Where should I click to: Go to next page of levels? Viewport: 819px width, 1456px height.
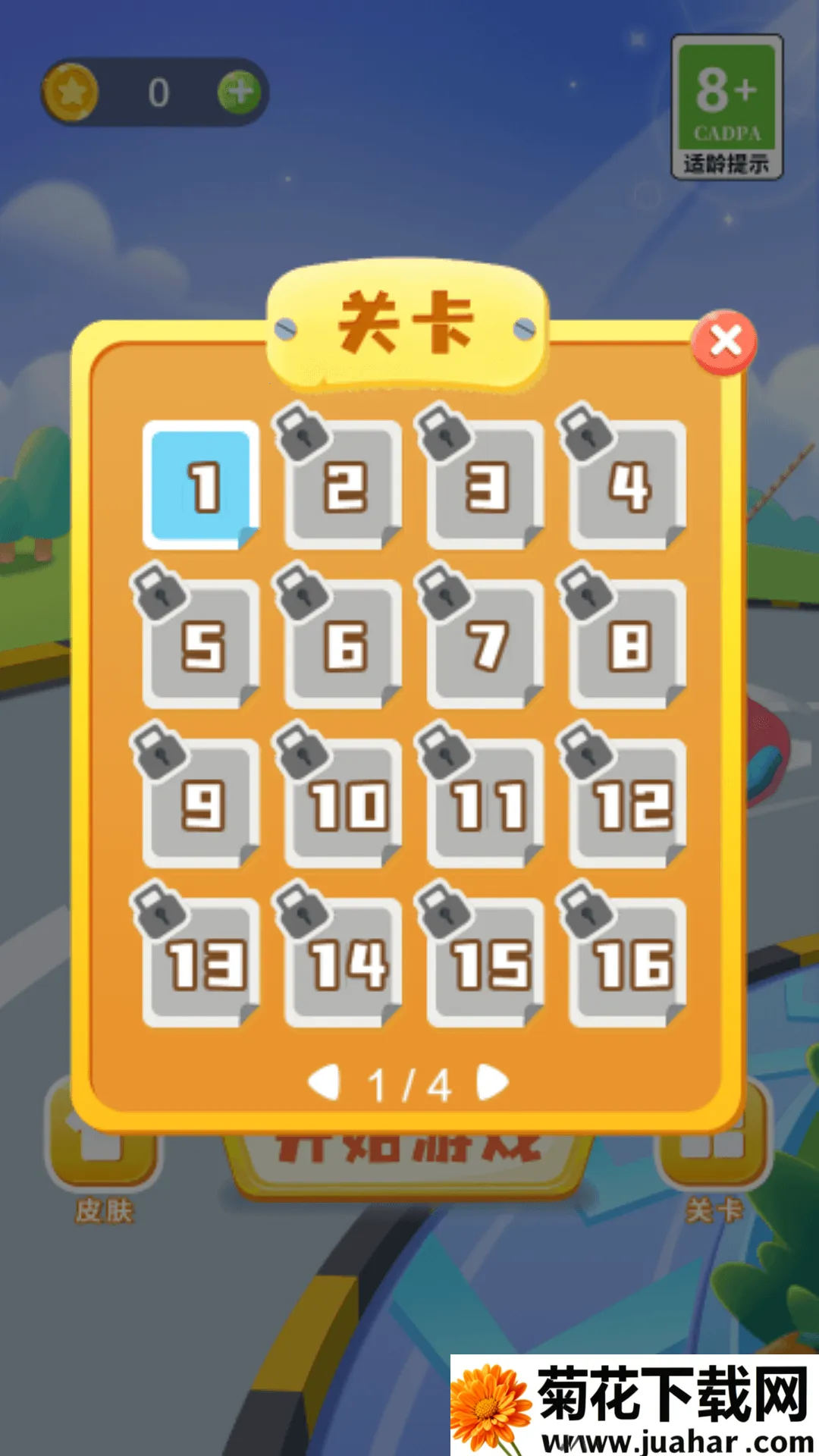pos(493,1083)
